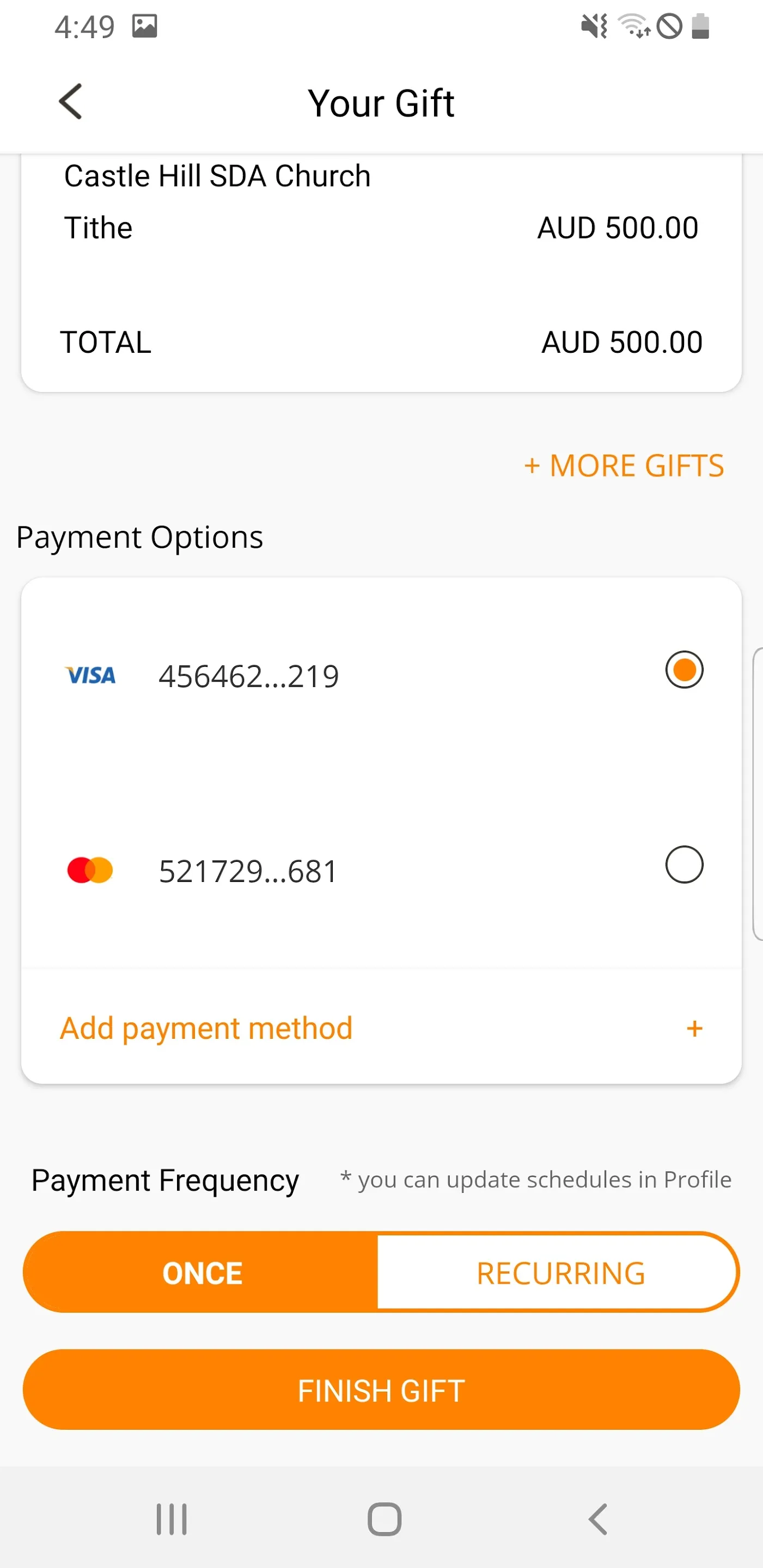Image resolution: width=763 pixels, height=1568 pixels.
Task: Select the Visa 456462...219 radio button
Action: coord(684,671)
